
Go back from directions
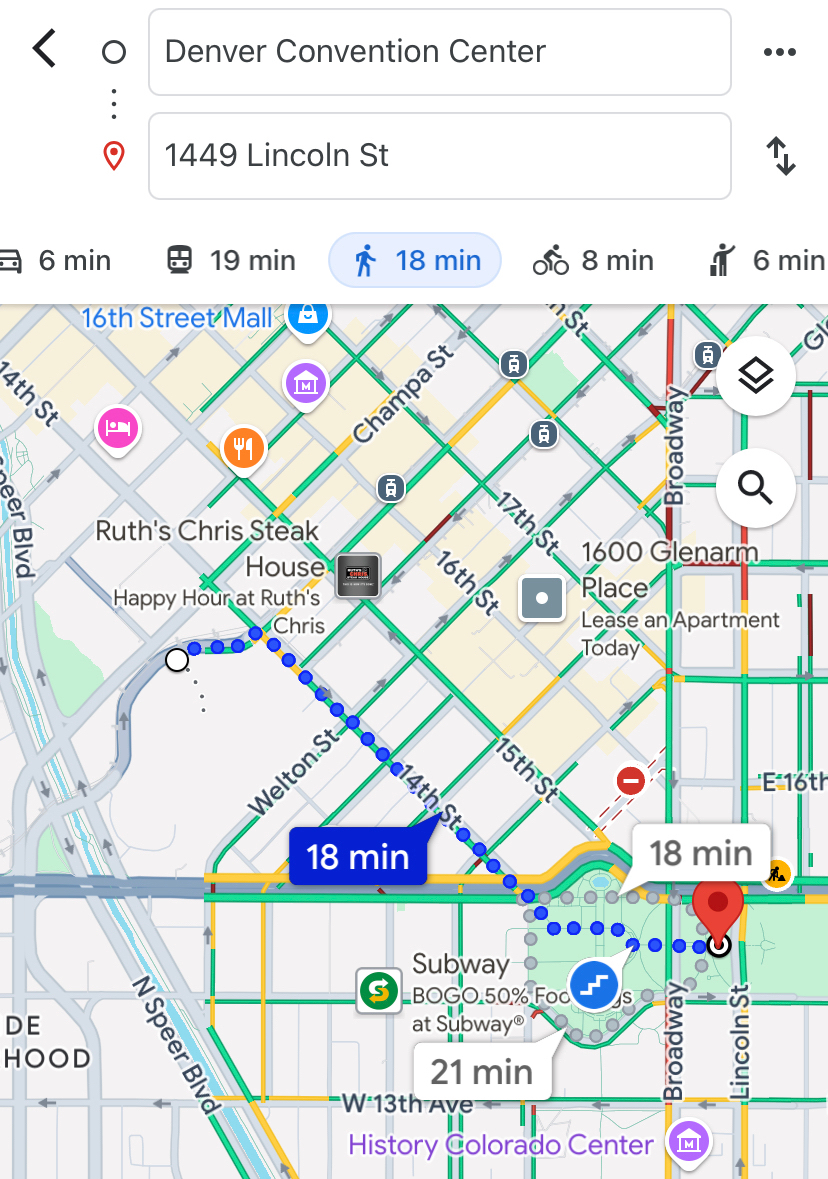click(44, 49)
